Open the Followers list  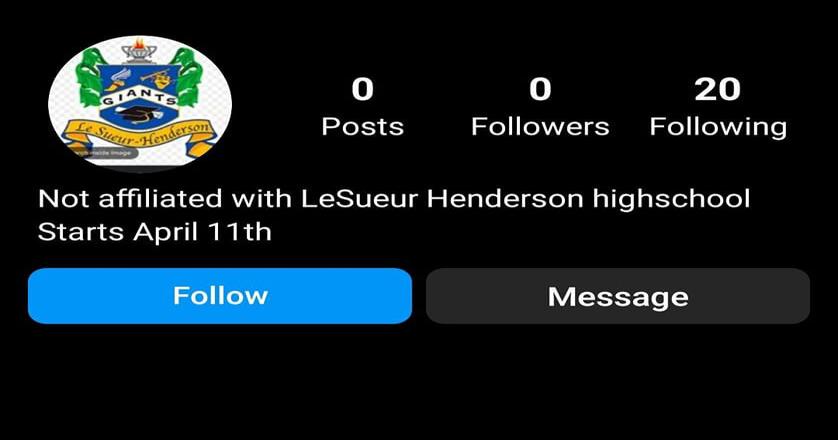pos(540,108)
